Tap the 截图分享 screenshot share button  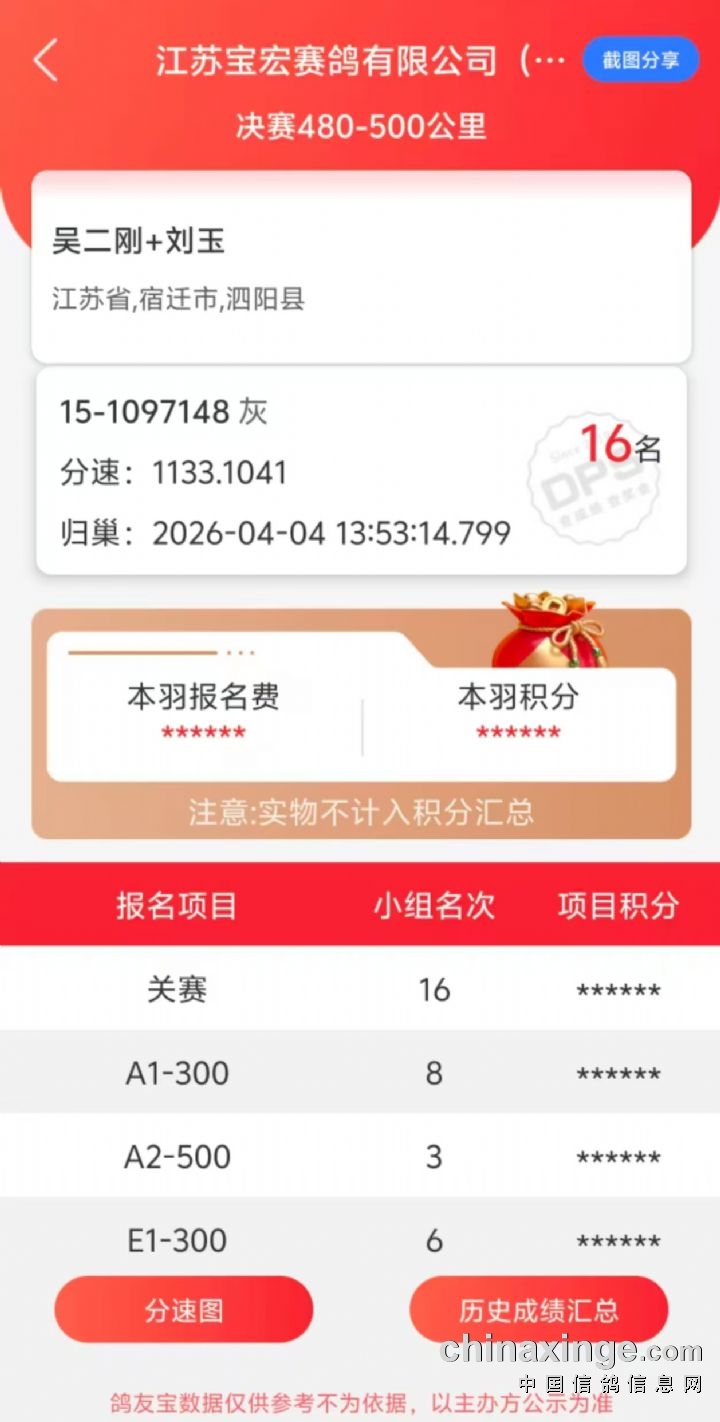[640, 60]
